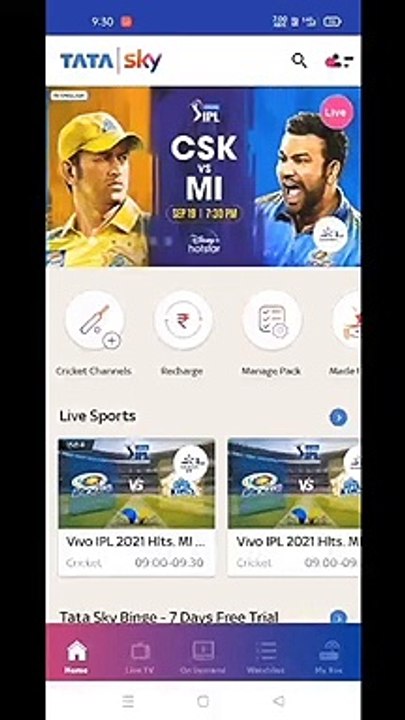Select the Home tab

coord(77,658)
